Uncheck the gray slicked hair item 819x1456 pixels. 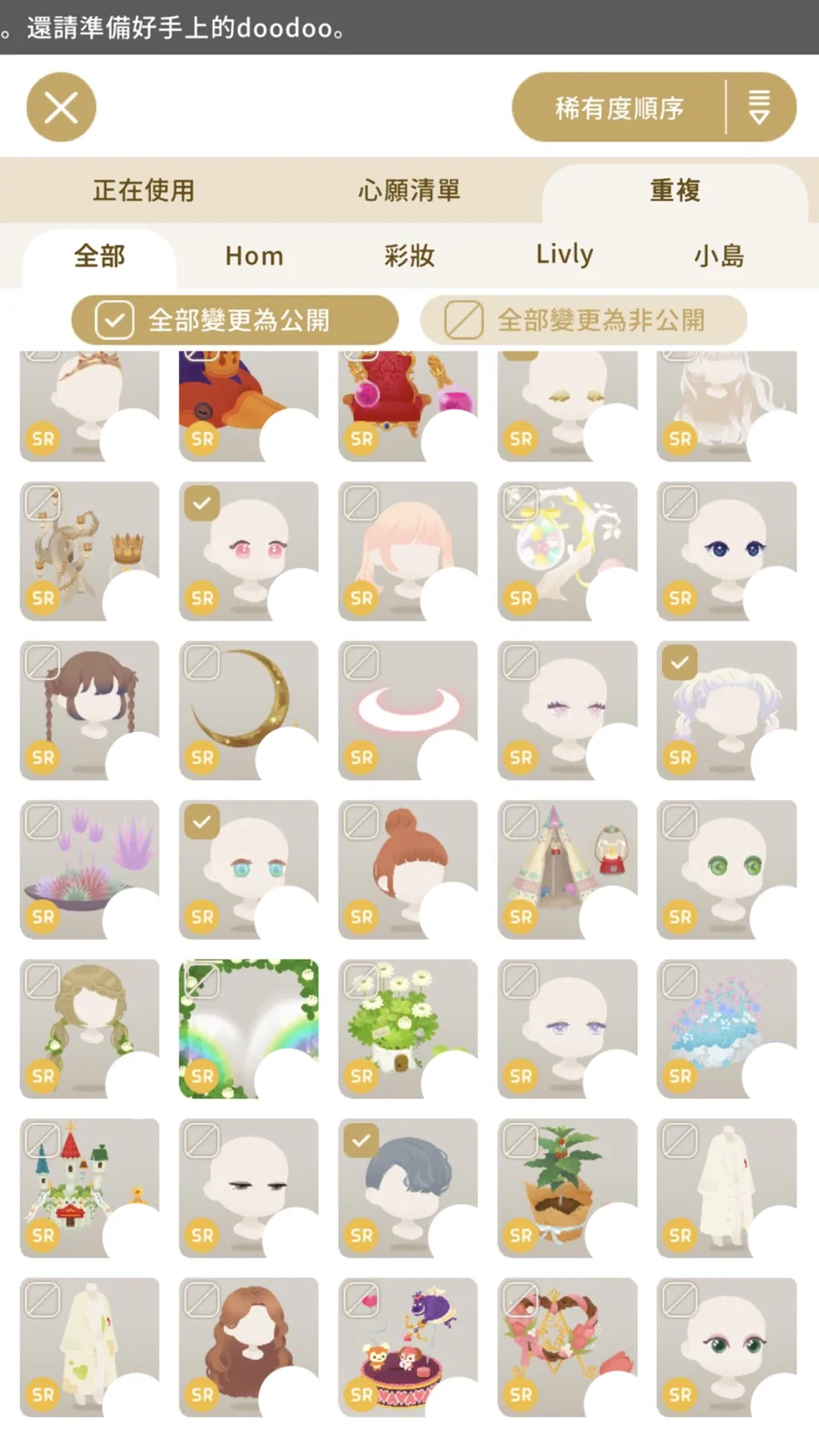click(x=361, y=1140)
